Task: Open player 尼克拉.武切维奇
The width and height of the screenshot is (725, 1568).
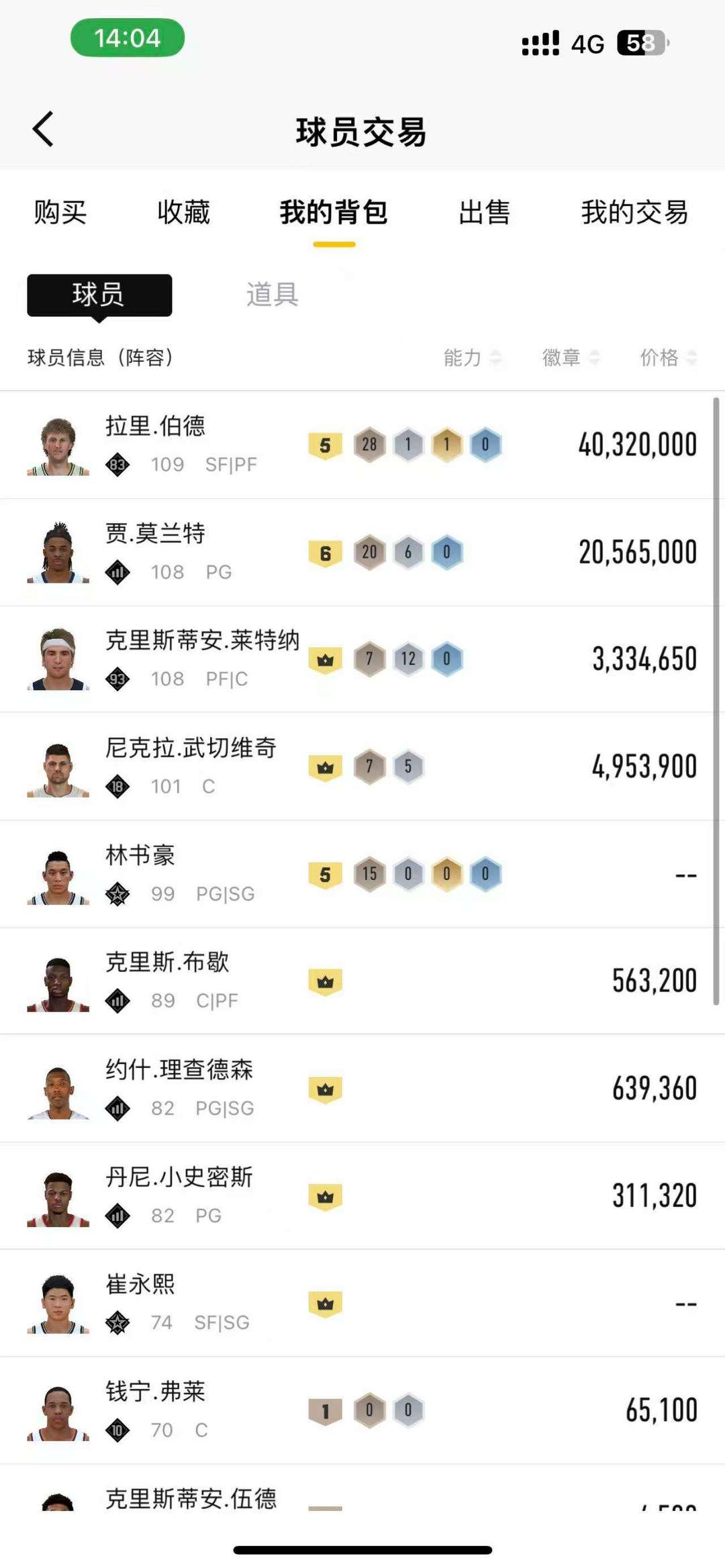Action: [x=362, y=767]
